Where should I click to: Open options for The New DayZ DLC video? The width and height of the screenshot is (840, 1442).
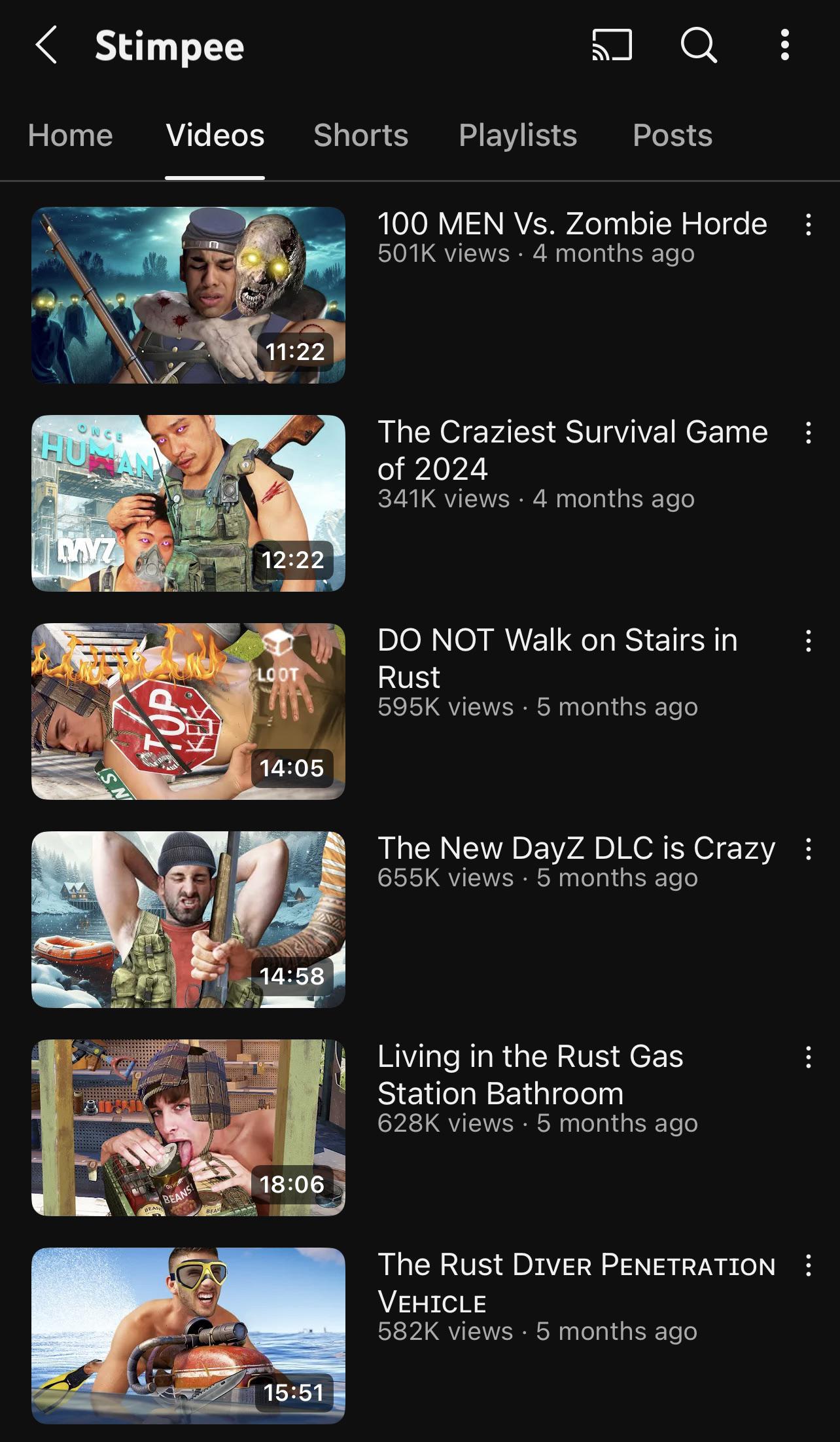tap(809, 849)
